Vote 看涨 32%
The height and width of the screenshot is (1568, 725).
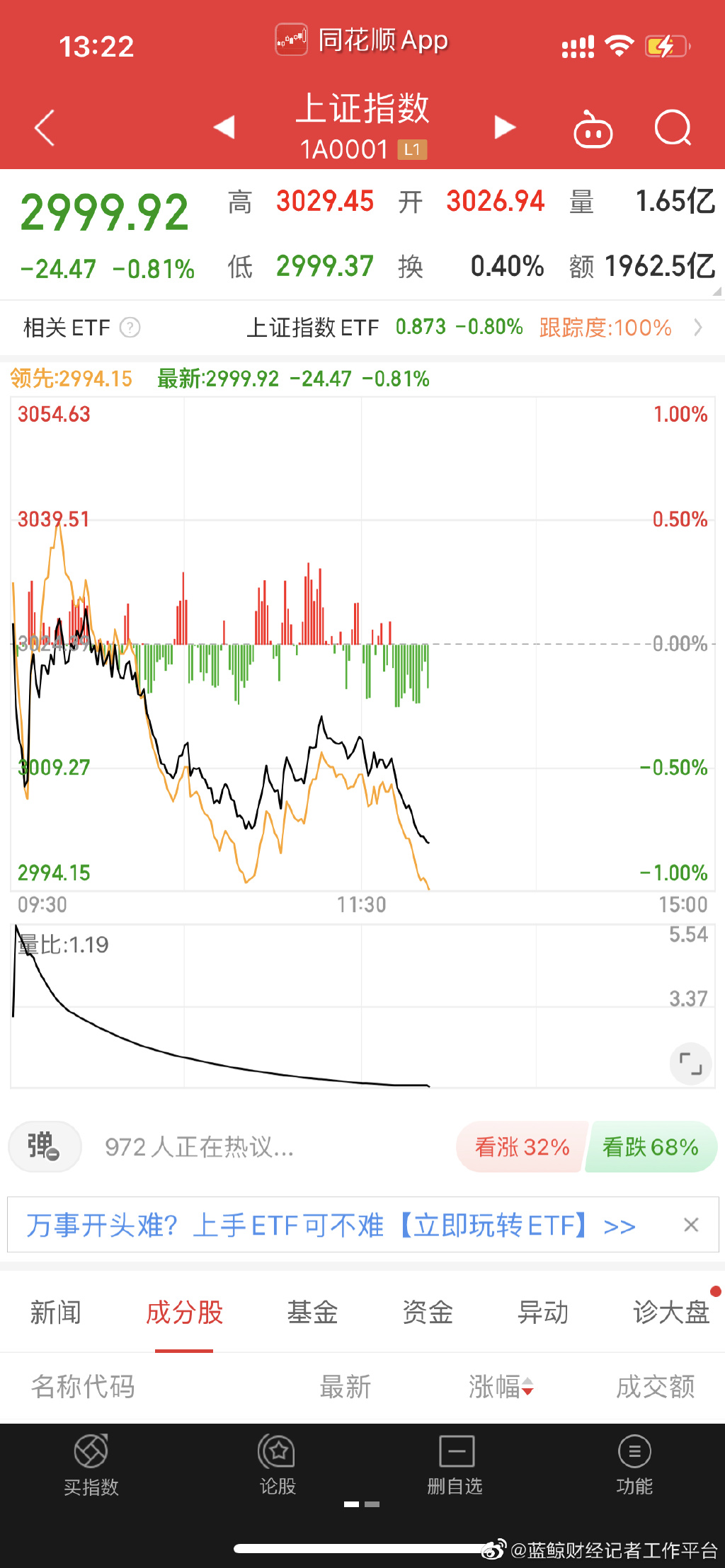(x=523, y=1147)
